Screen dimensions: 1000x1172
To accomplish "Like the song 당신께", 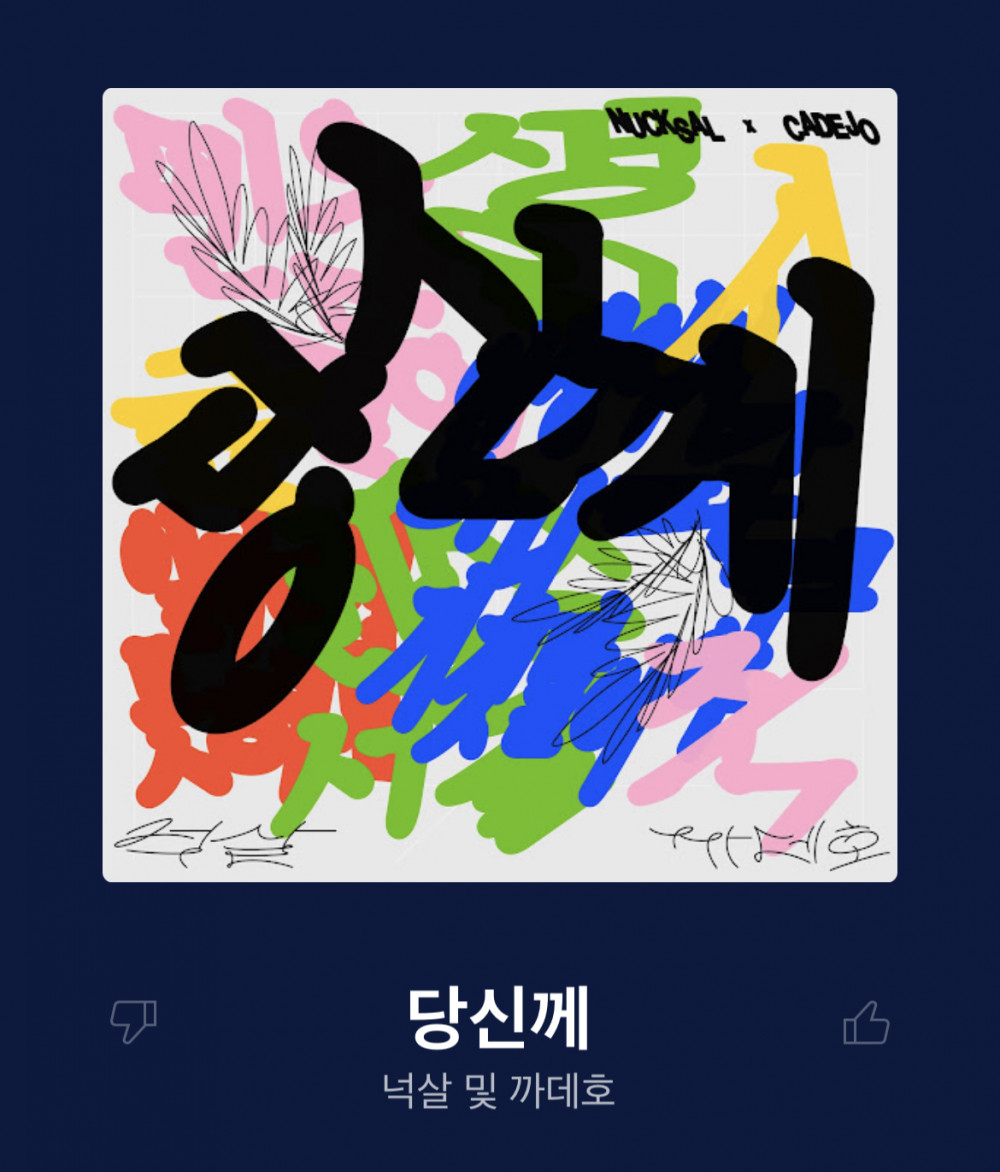I will [866, 1022].
